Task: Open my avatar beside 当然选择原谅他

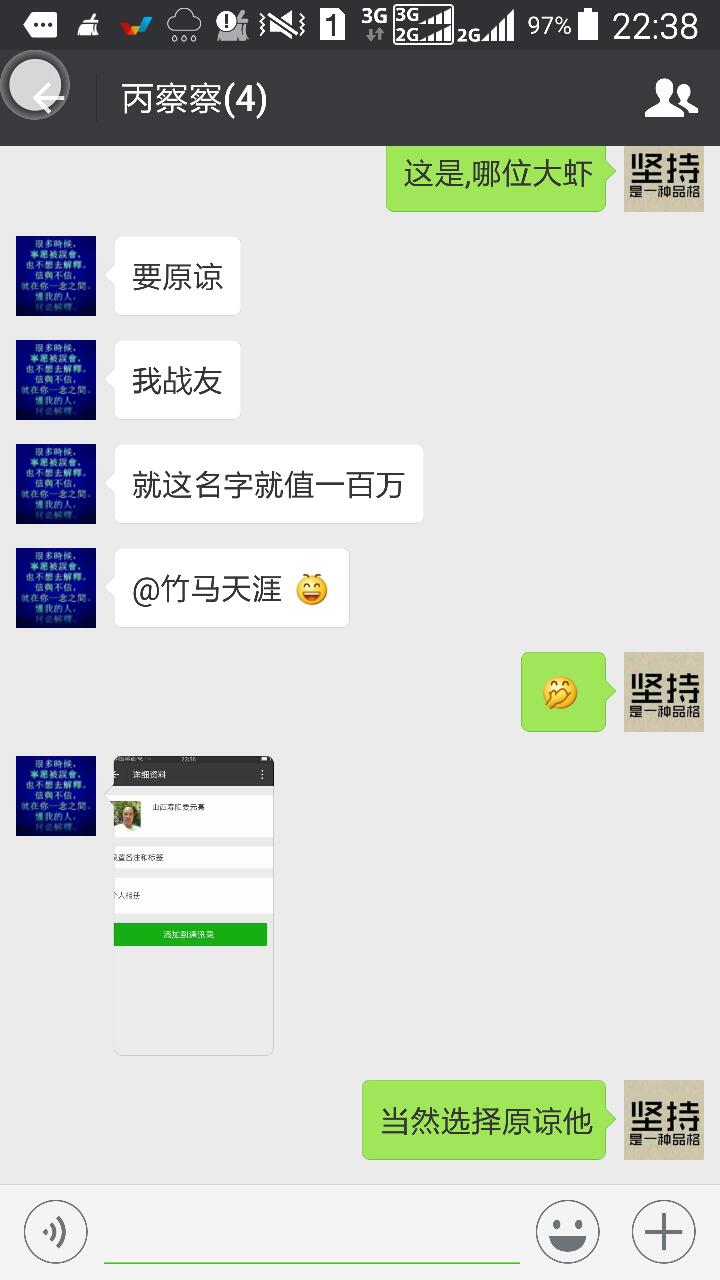Action: tap(663, 1119)
